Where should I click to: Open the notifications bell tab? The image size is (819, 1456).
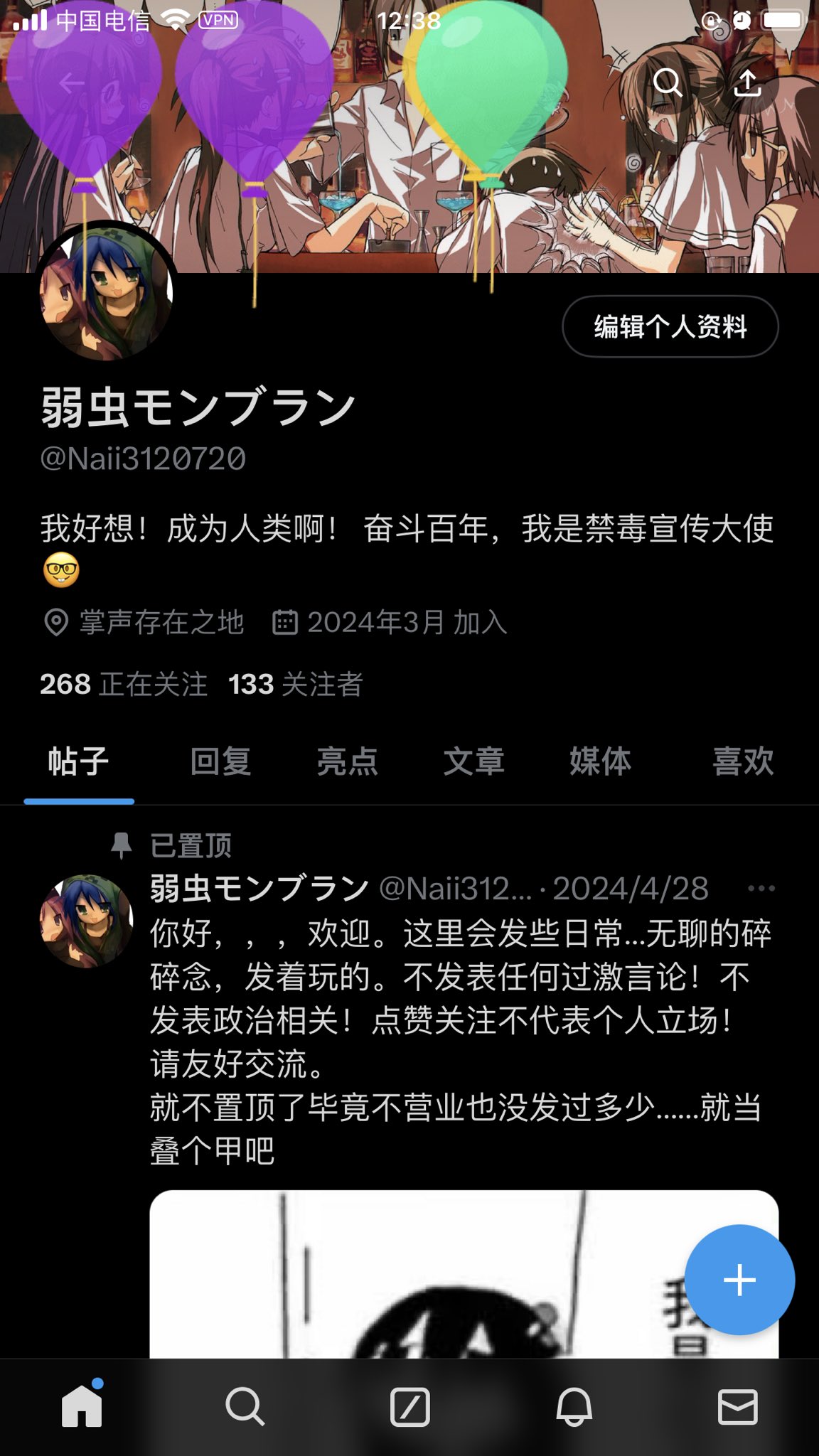[x=574, y=1406]
